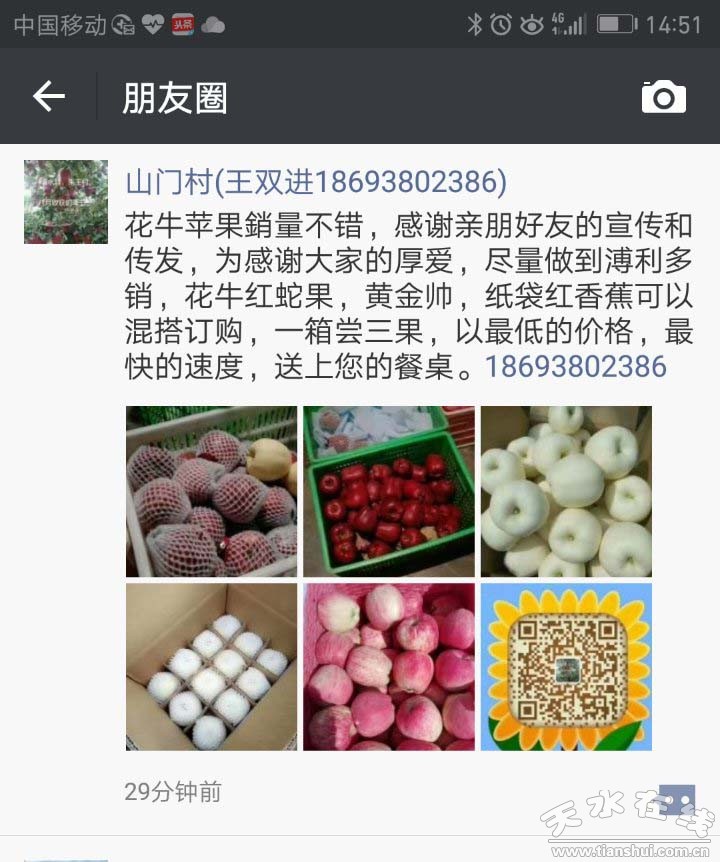Image resolution: width=720 pixels, height=862 pixels.
Task: View the photo of red apples in foam nets
Action: pyautogui.click(x=211, y=491)
